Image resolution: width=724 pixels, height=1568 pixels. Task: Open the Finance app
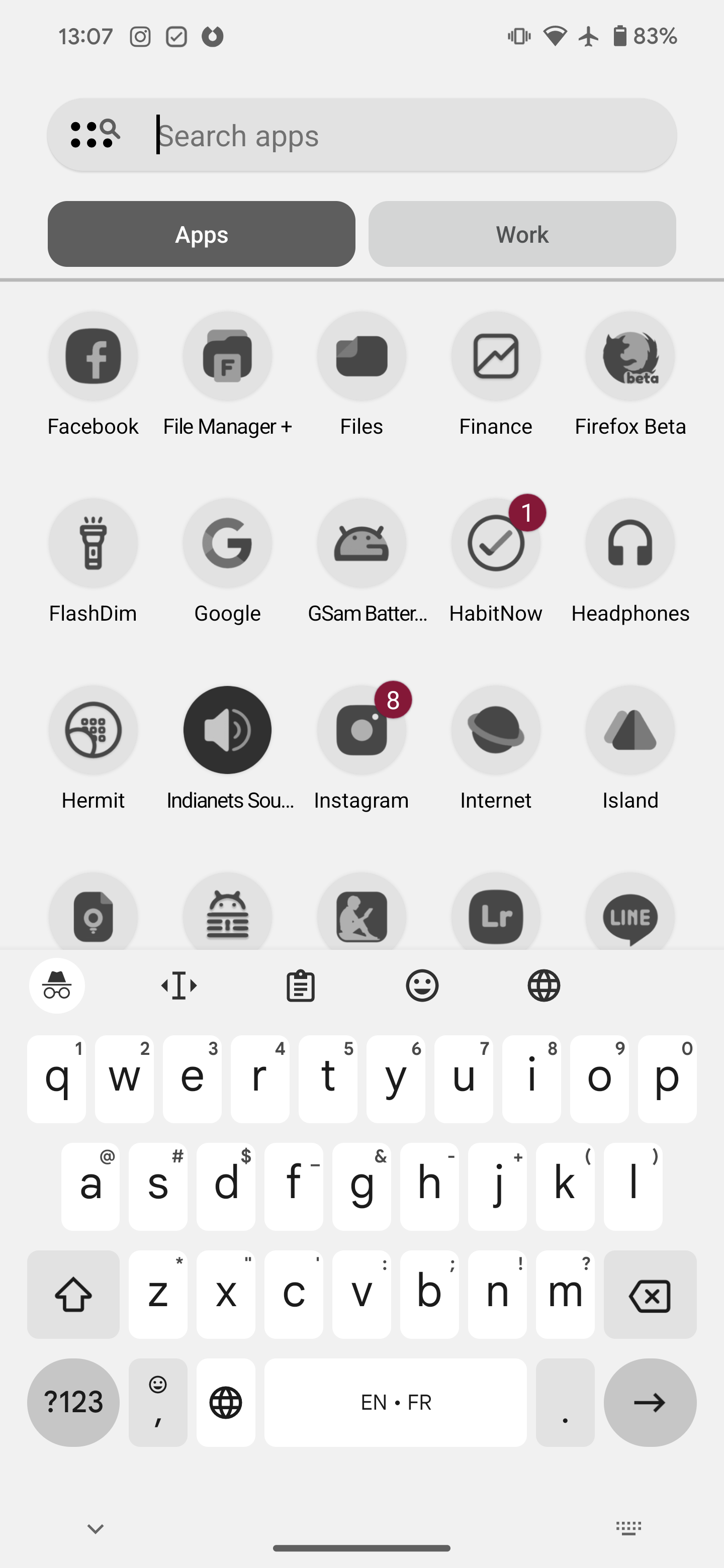tap(496, 357)
